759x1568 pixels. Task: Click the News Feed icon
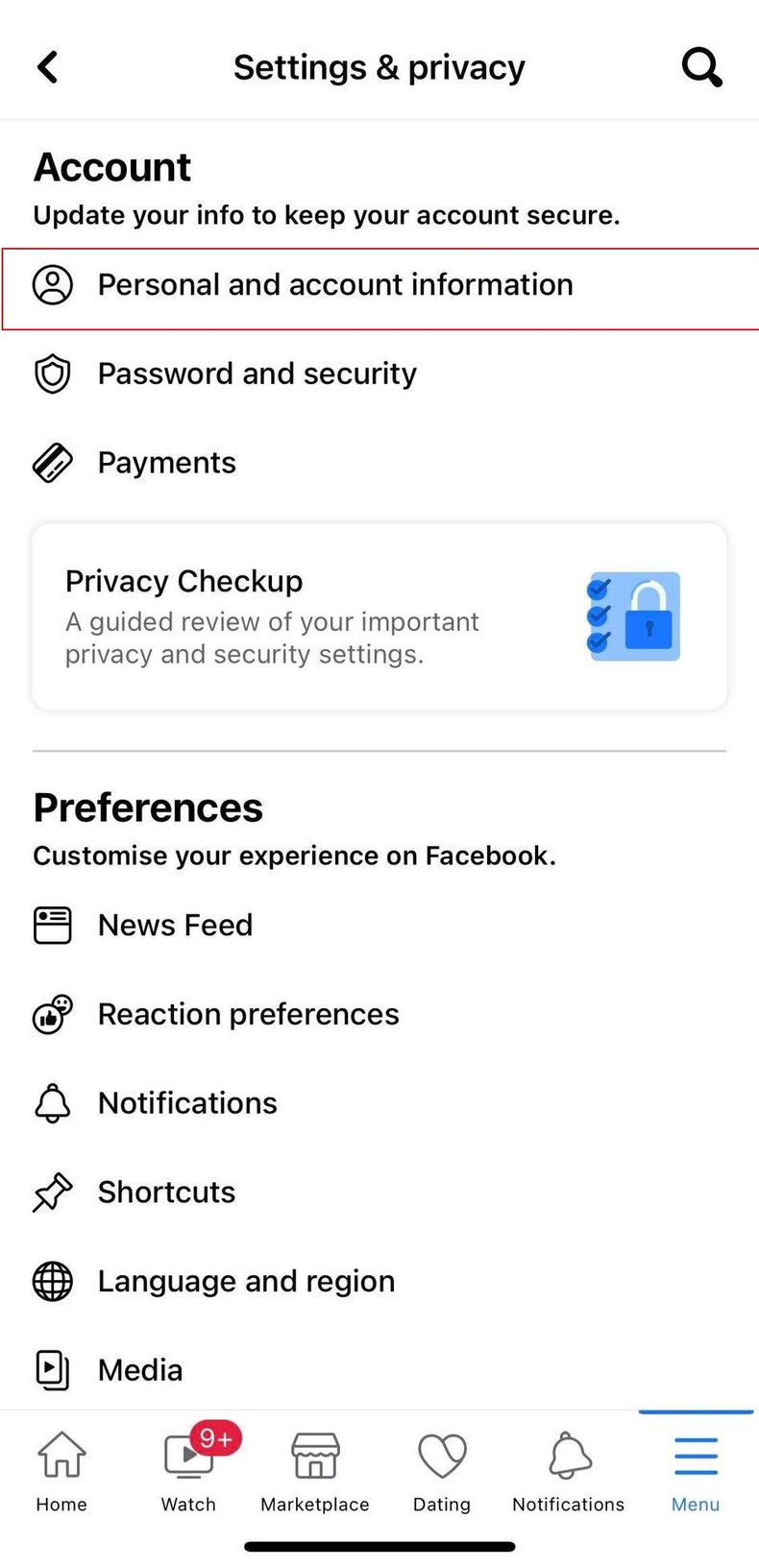[51, 925]
